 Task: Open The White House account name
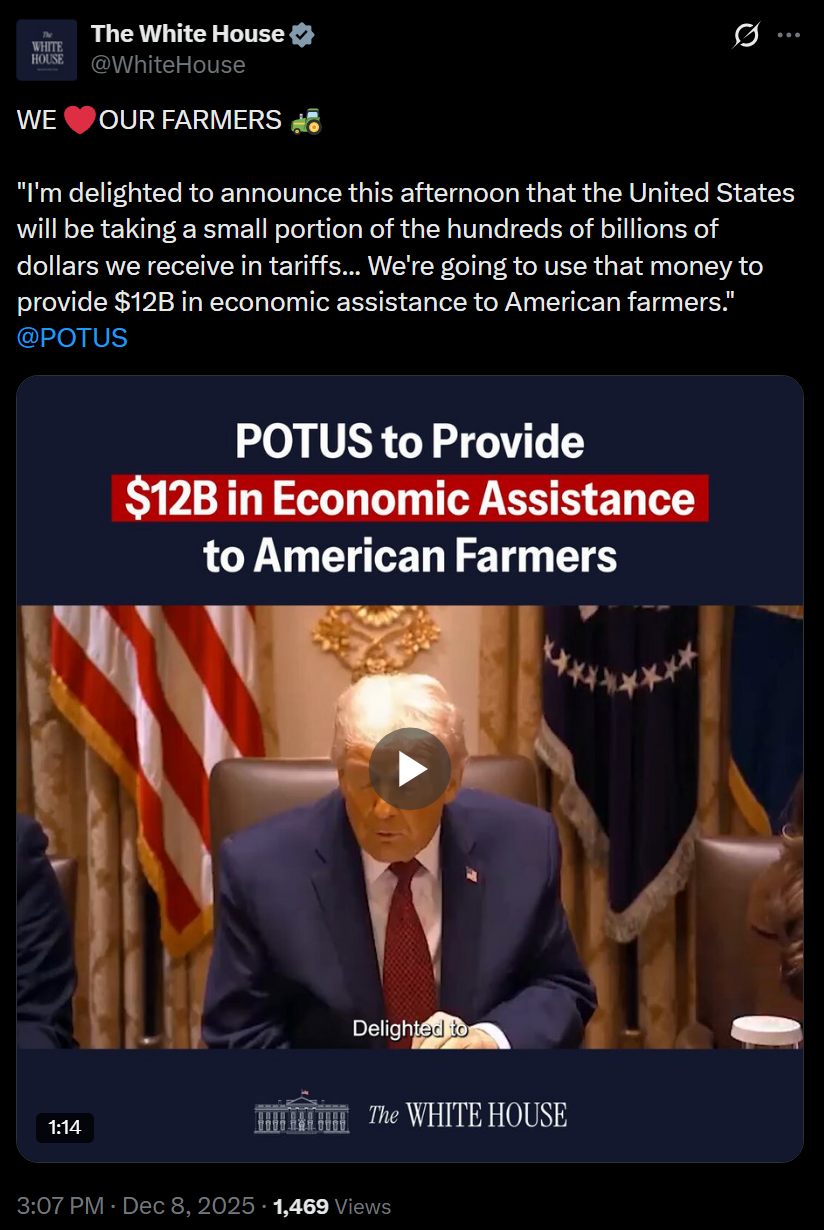click(x=187, y=34)
